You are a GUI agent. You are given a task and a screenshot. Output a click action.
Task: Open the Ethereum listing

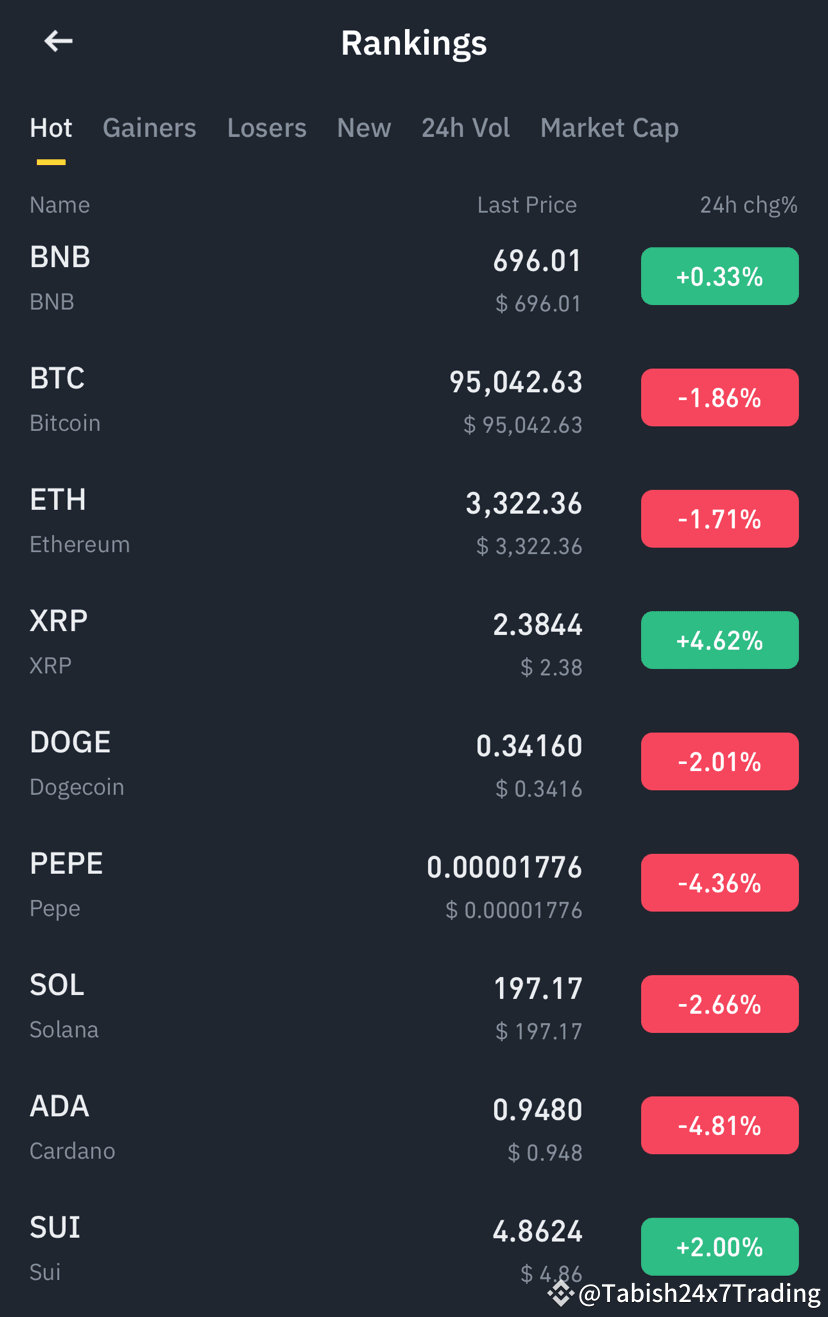(x=300, y=518)
